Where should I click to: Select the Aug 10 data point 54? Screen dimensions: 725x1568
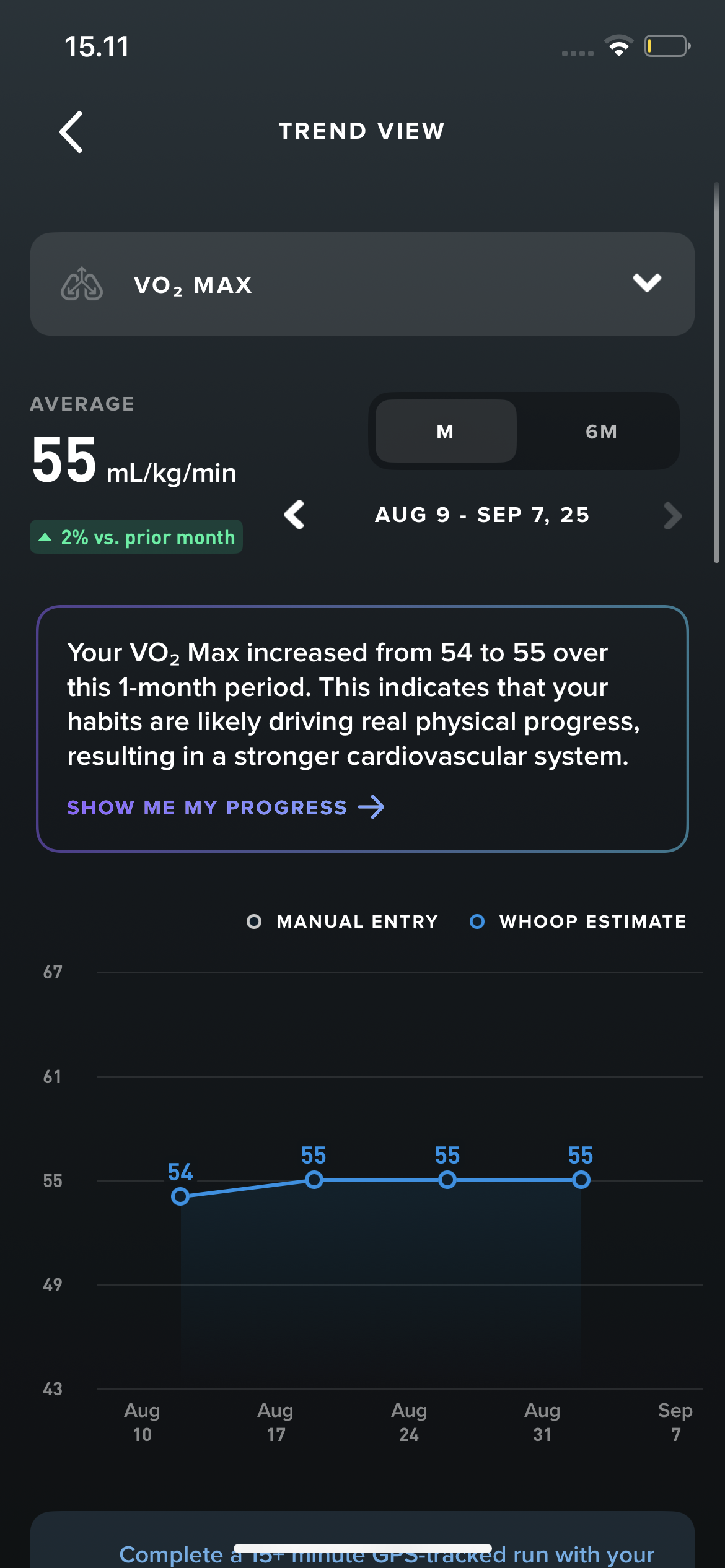[x=180, y=1196]
